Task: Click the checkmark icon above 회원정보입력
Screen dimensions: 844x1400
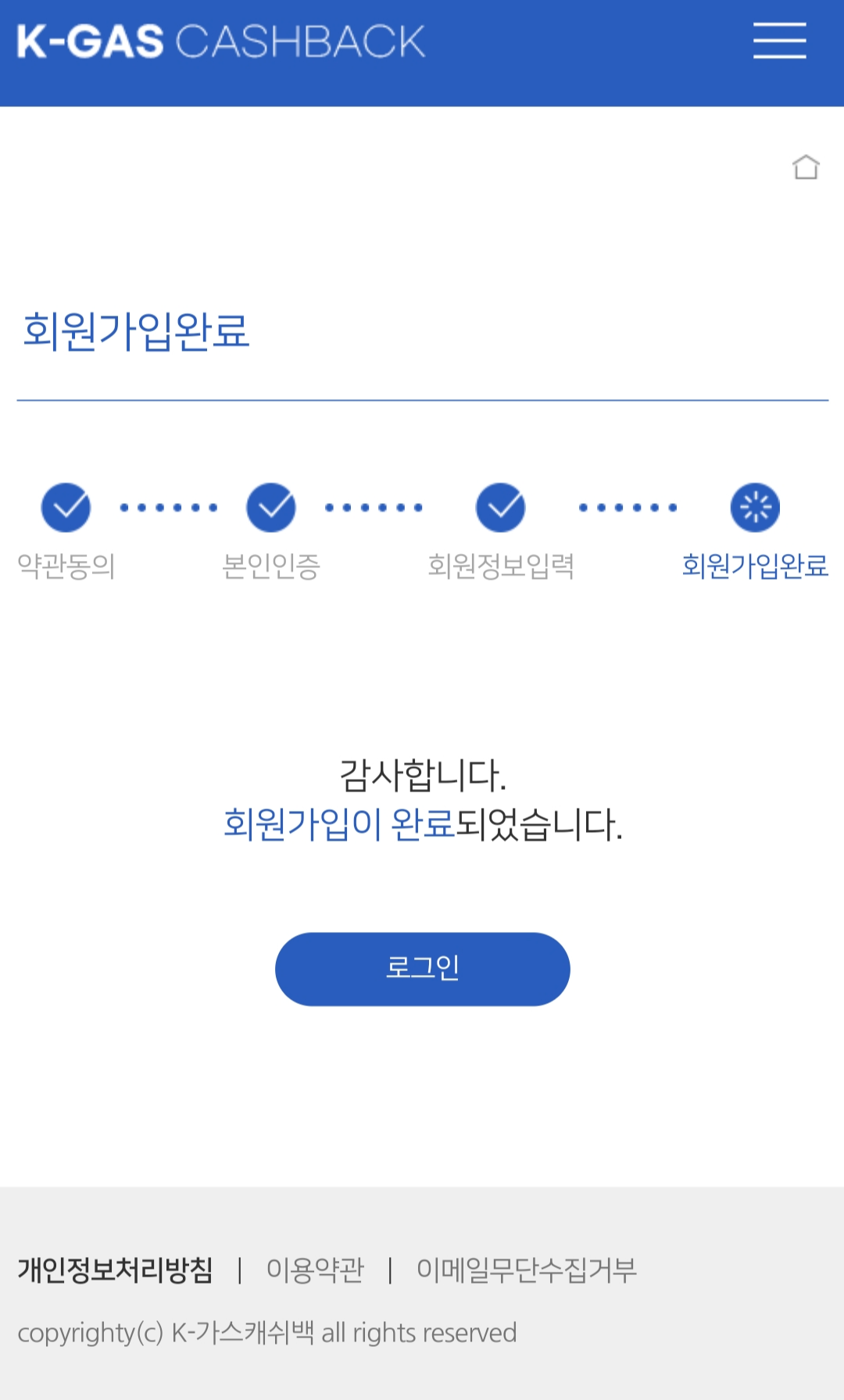Action: 499,506
